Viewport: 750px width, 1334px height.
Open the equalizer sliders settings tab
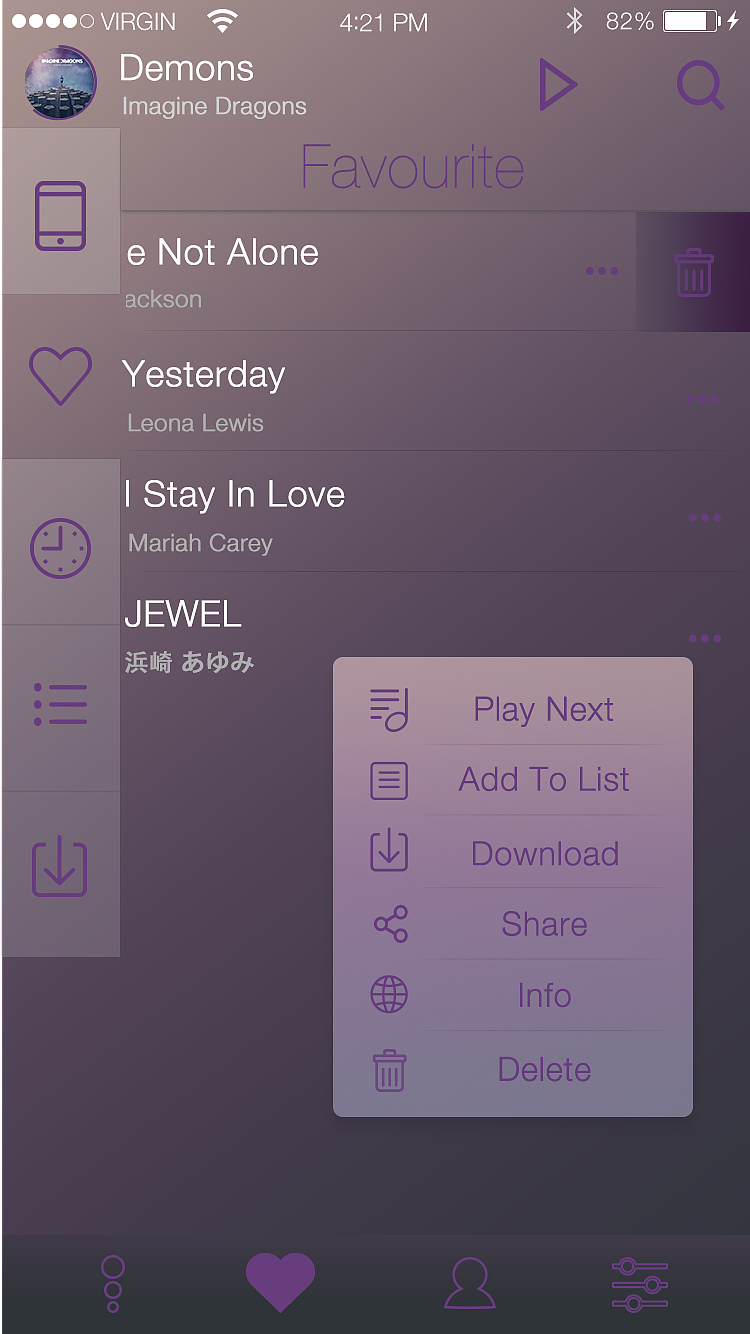(640, 1284)
